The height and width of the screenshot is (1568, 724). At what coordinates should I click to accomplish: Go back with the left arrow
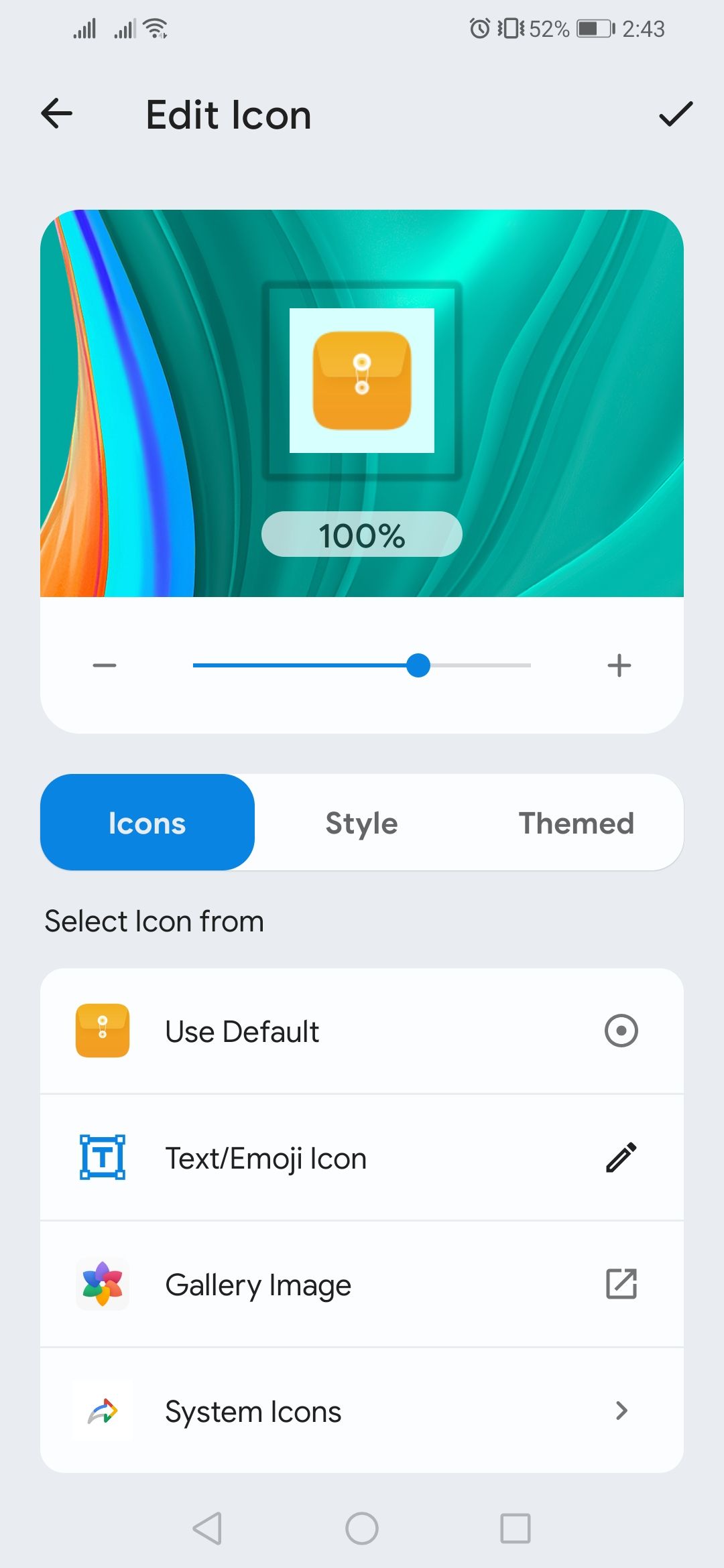[57, 114]
